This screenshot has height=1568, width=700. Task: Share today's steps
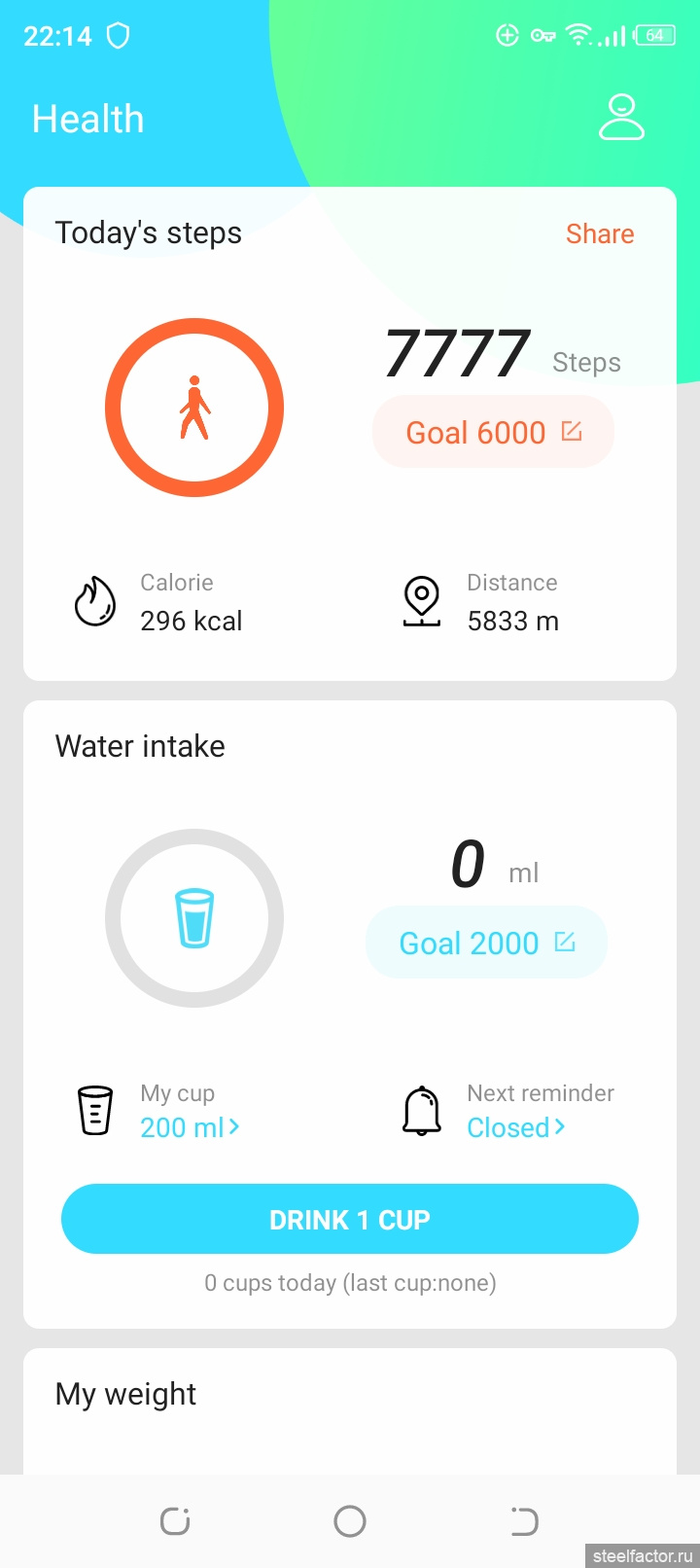[x=600, y=233]
